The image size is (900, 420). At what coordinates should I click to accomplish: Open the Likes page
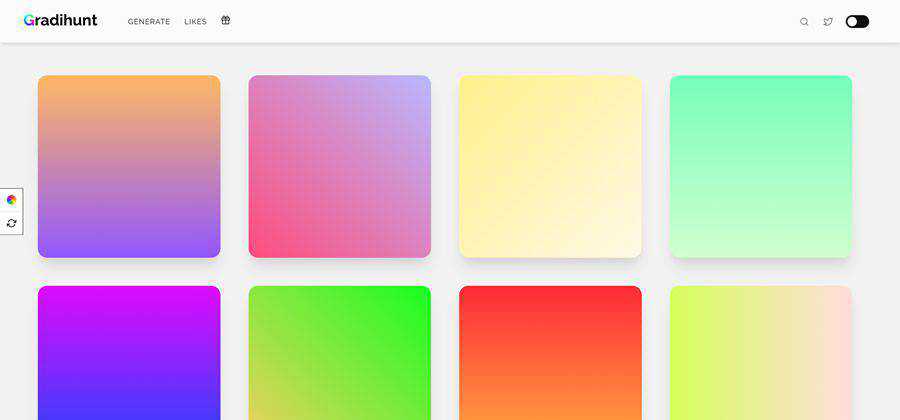tap(195, 21)
